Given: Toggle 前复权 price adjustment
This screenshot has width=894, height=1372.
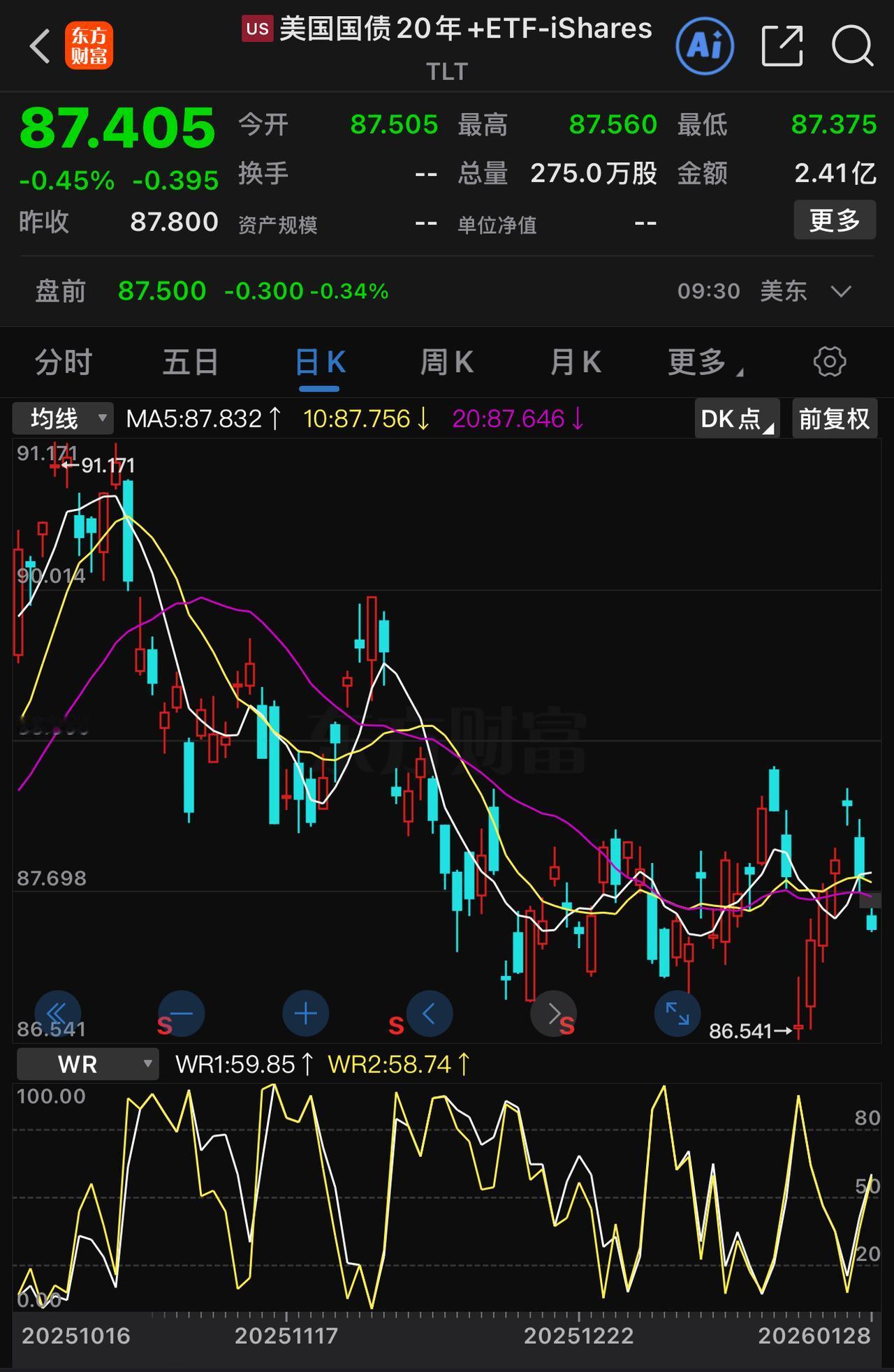Looking at the screenshot, I should coord(834,418).
